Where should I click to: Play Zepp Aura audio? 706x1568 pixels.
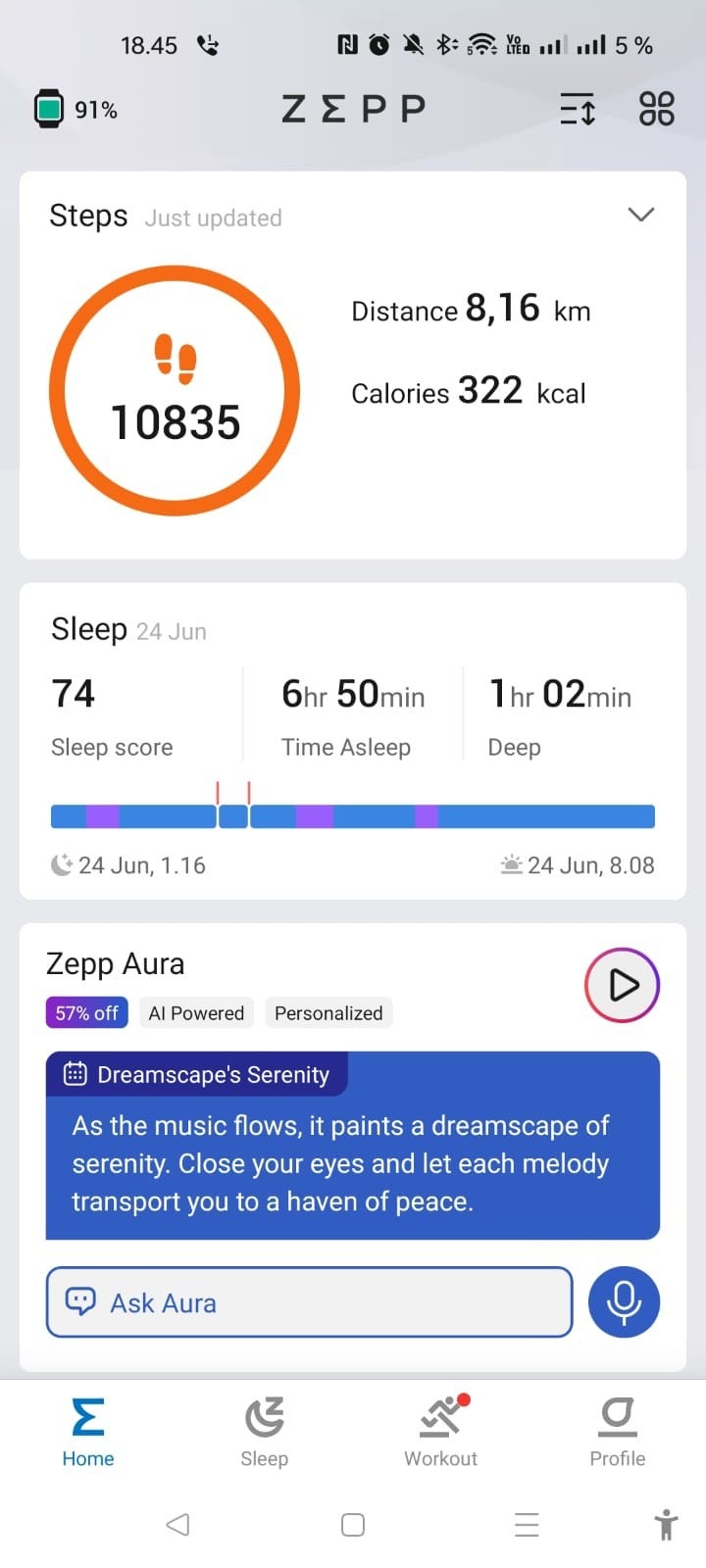pyautogui.click(x=622, y=985)
